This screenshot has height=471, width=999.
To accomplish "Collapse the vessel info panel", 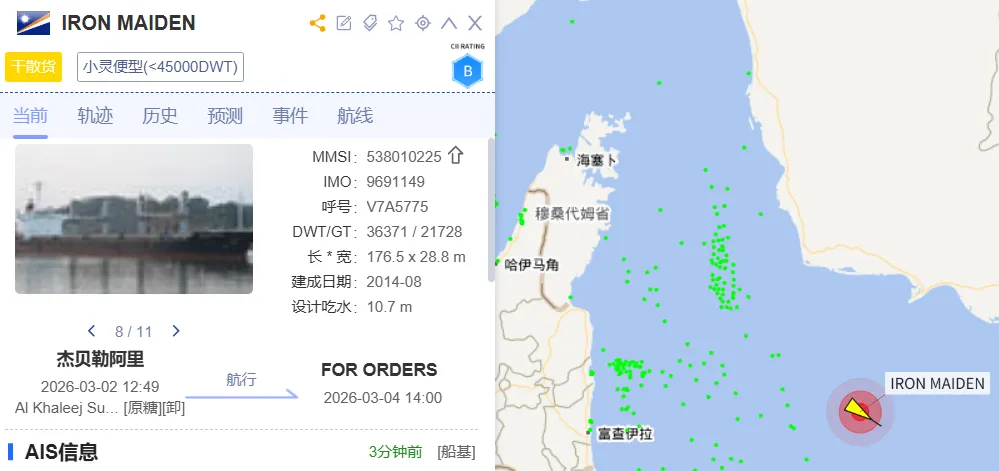I will click(449, 23).
